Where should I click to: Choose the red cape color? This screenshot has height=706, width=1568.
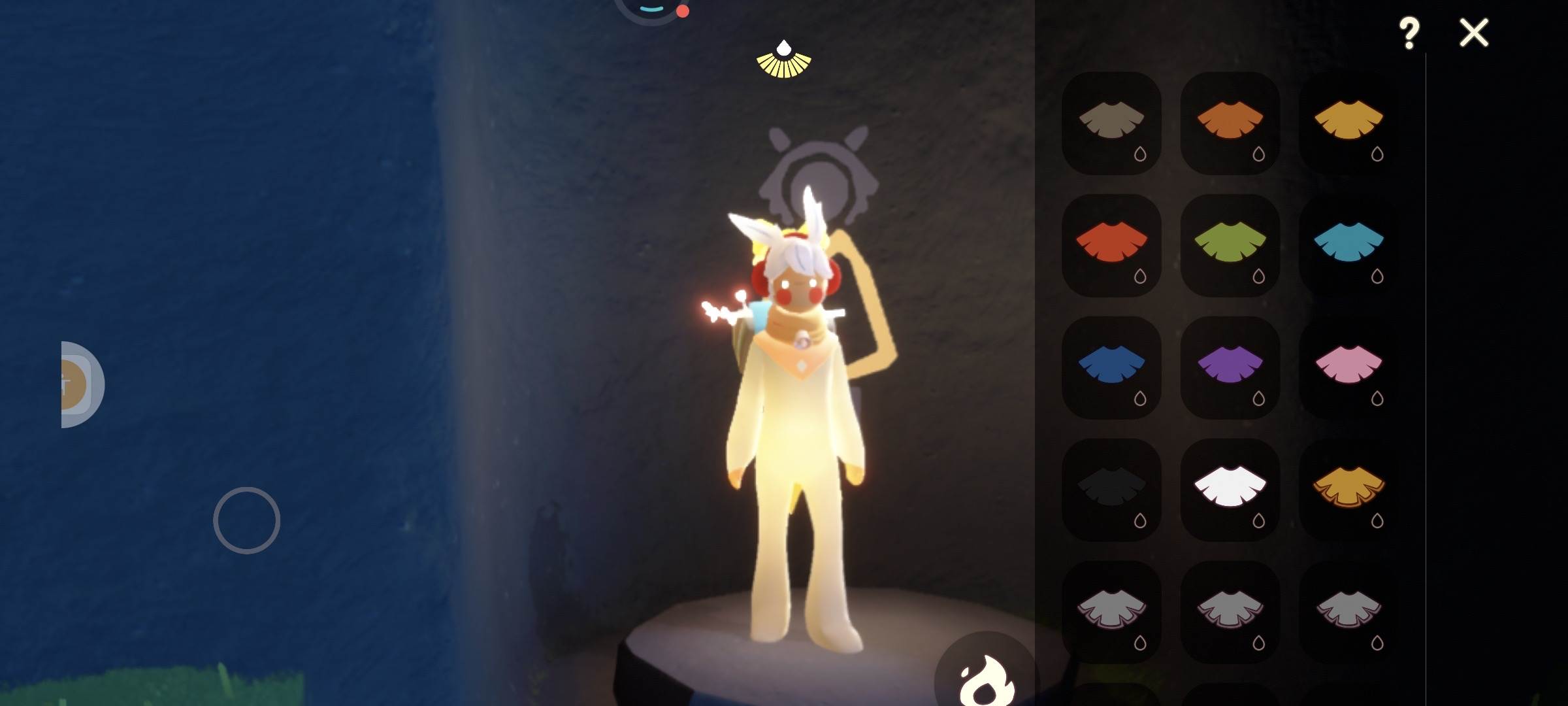point(1111,245)
